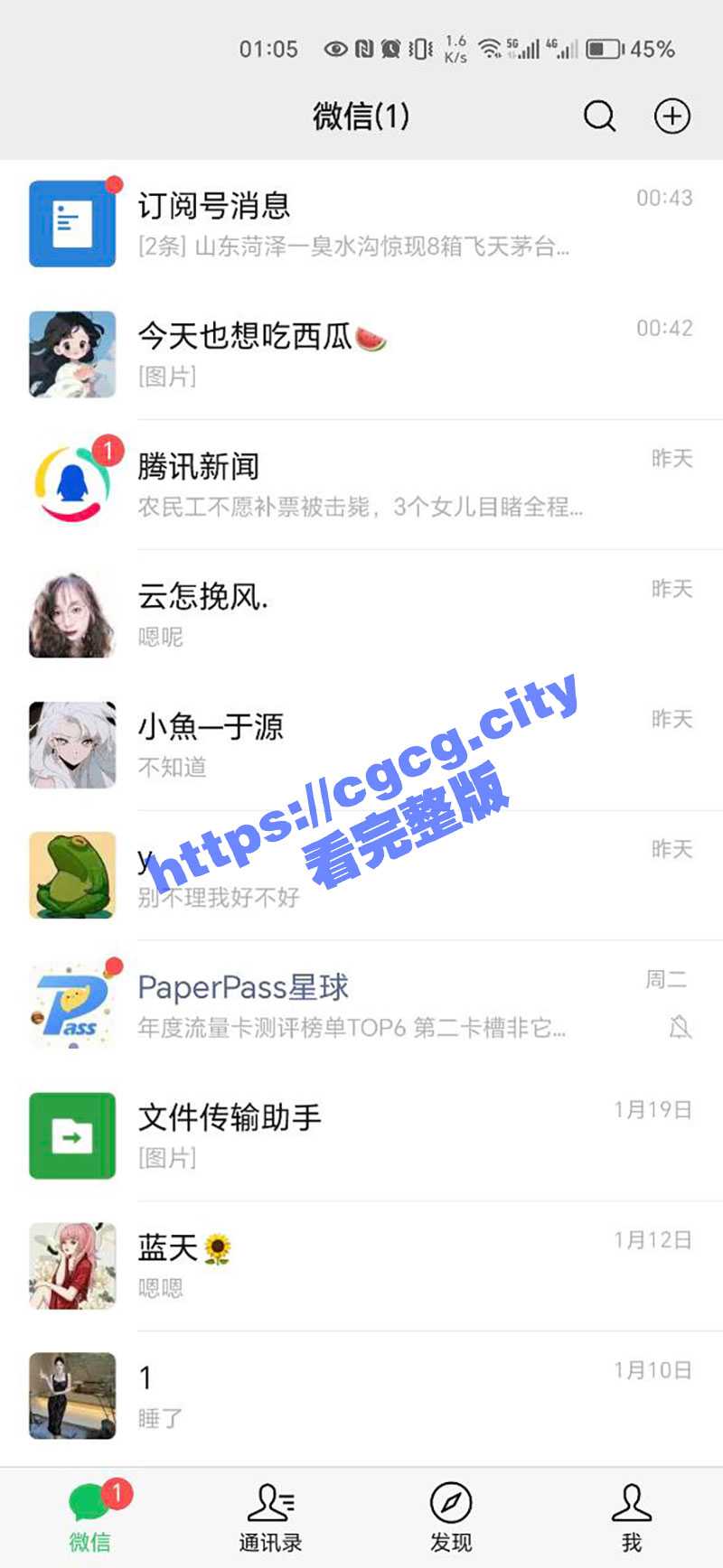Switch to the 通讯录 contacts tab
The height and width of the screenshot is (1568, 723).
[x=270, y=1517]
